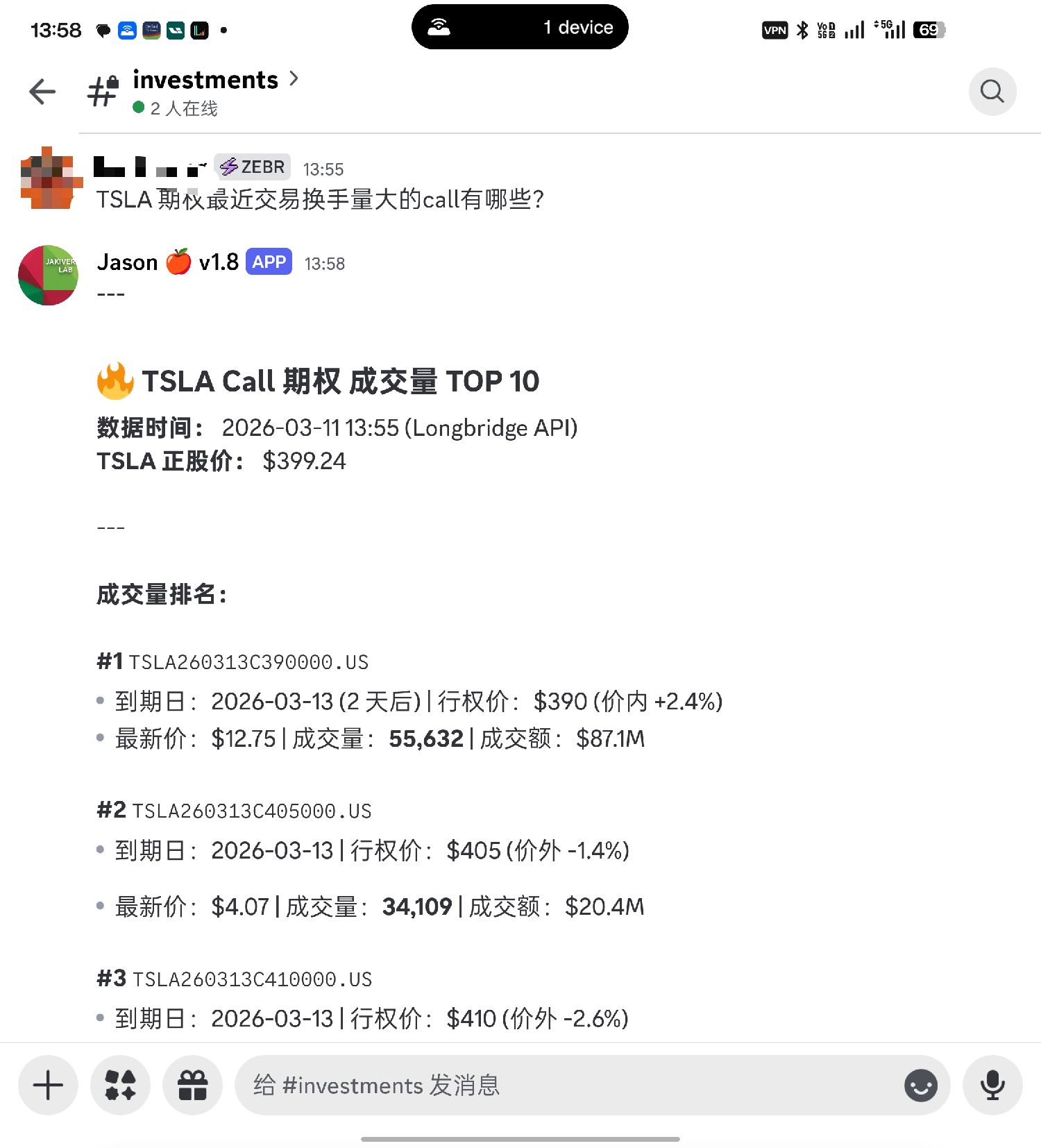
Task: Tap the ZEBR server tag
Action: (253, 167)
